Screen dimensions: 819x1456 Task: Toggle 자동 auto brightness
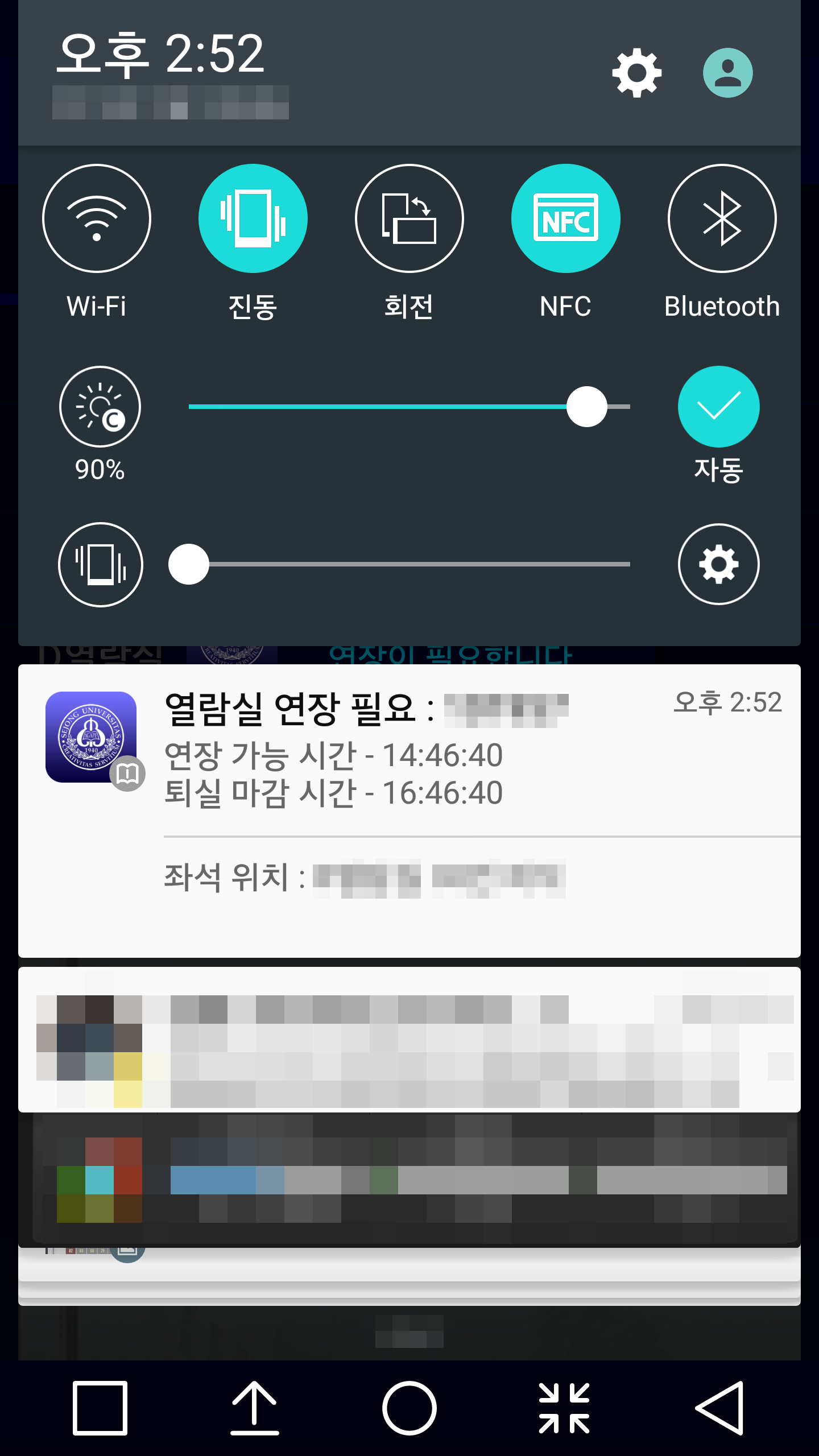coord(719,407)
